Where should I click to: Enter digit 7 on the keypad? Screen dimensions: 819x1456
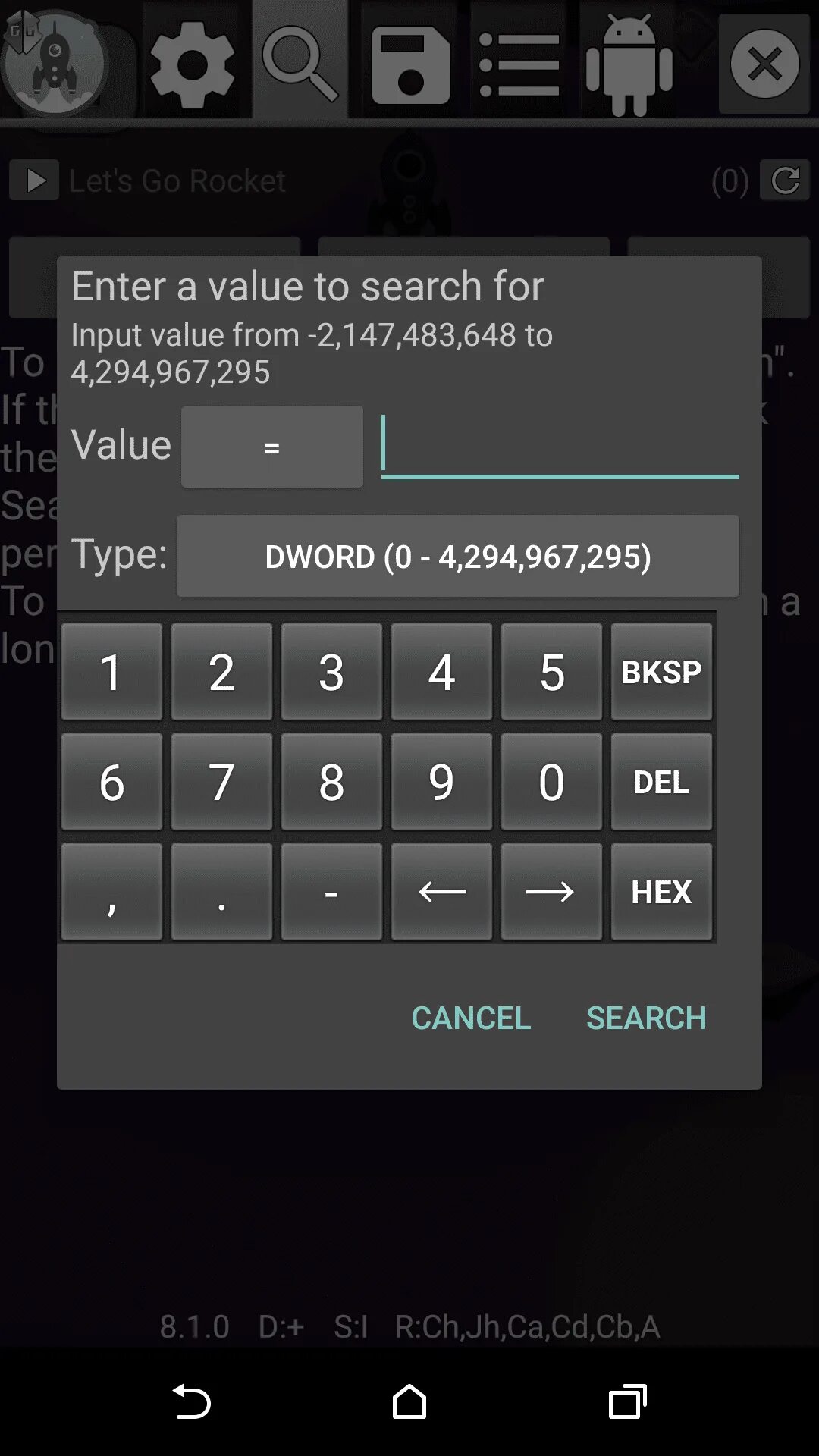[x=221, y=782]
